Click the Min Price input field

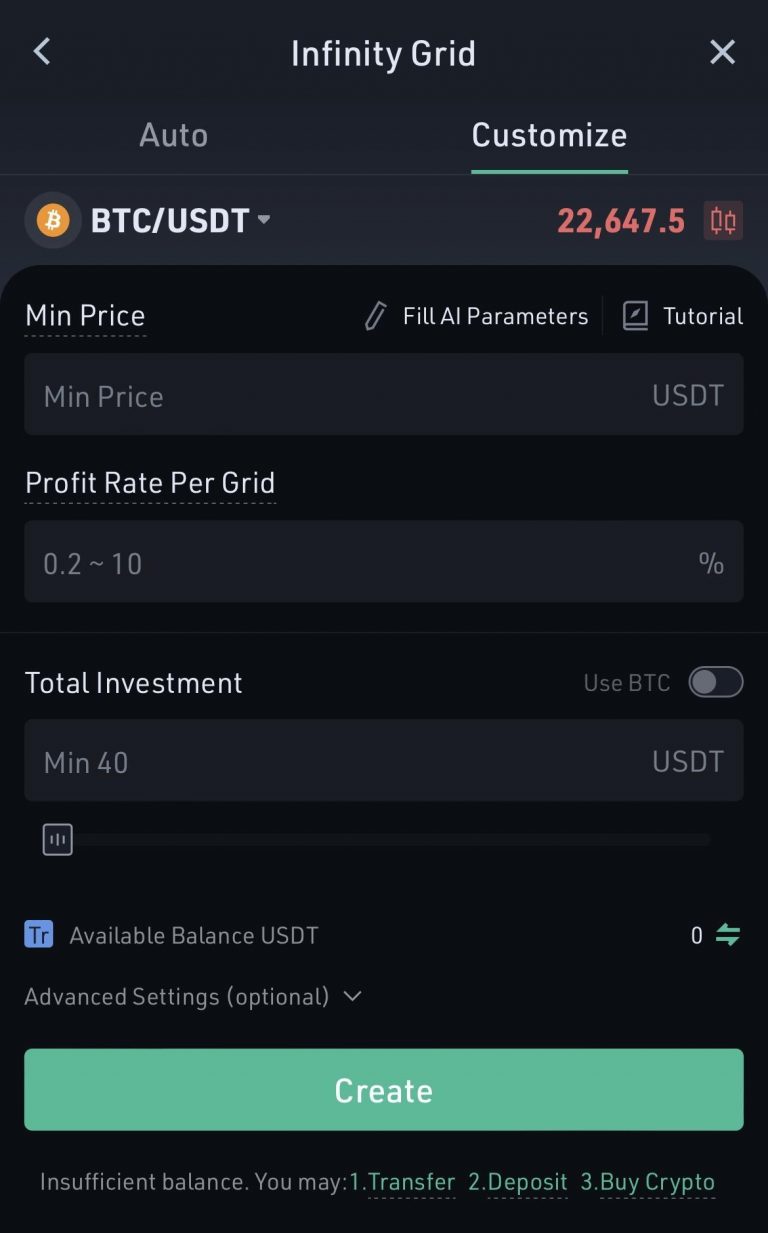pyautogui.click(x=384, y=394)
